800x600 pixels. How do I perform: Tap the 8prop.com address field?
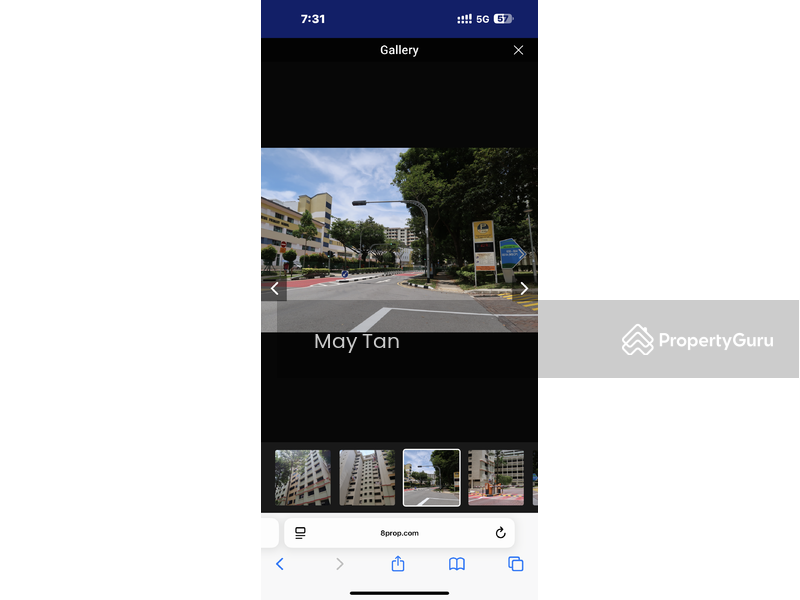point(399,533)
